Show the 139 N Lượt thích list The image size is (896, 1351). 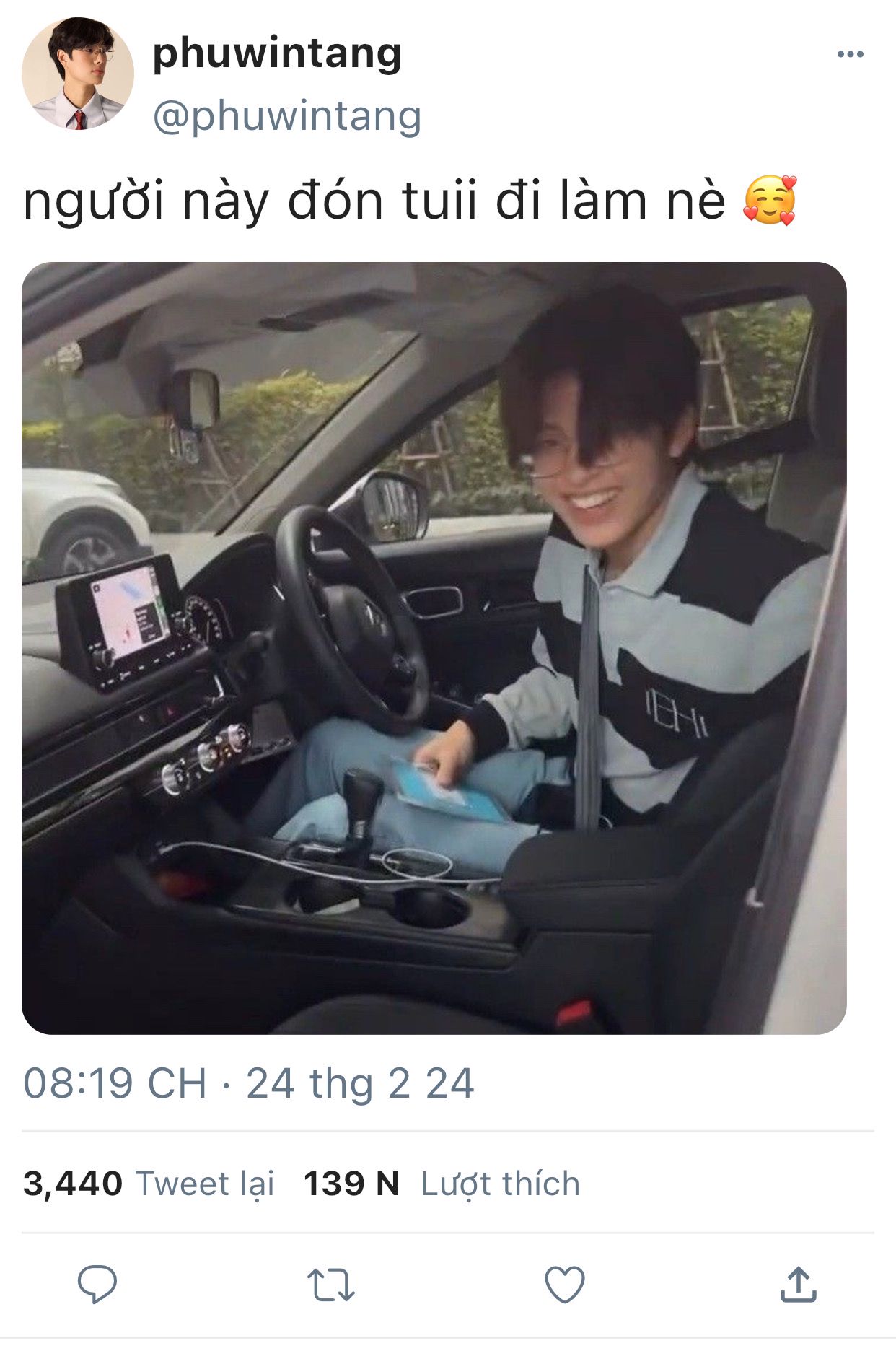pyautogui.click(x=442, y=1184)
